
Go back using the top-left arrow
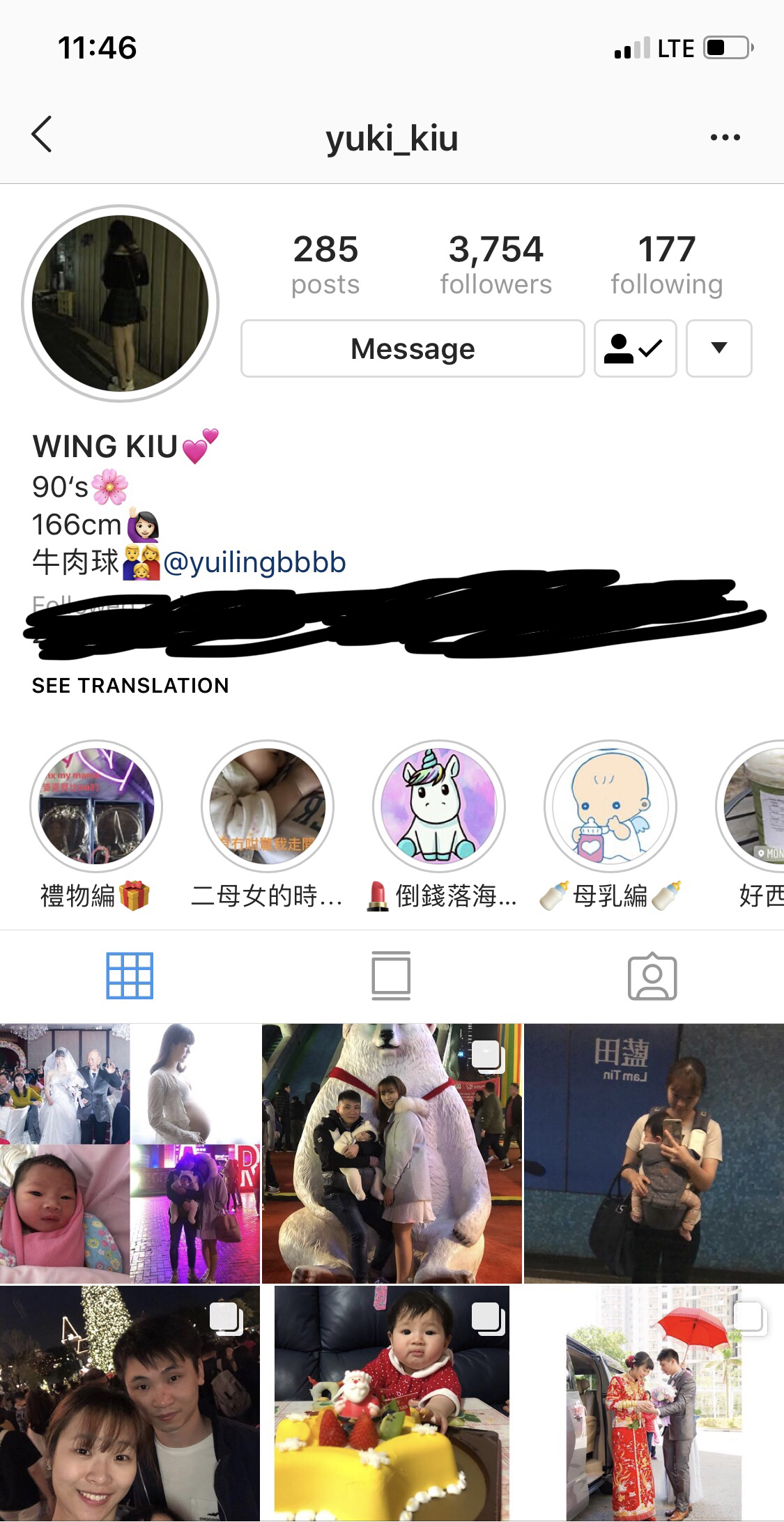pyautogui.click(x=42, y=134)
